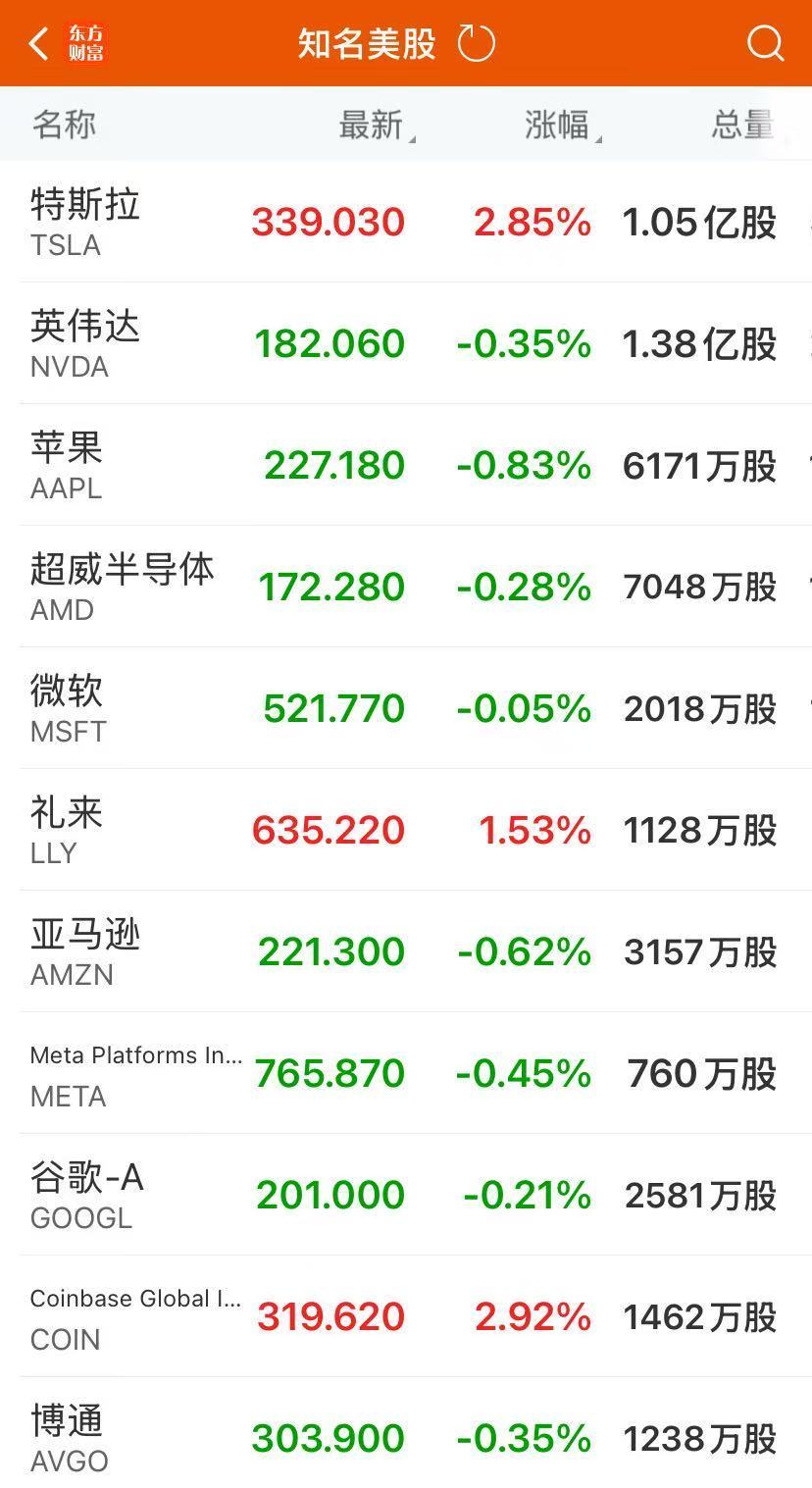Image resolution: width=812 pixels, height=1488 pixels.
Task: Select the 超威半导体 AMD row
Action: coord(406,587)
